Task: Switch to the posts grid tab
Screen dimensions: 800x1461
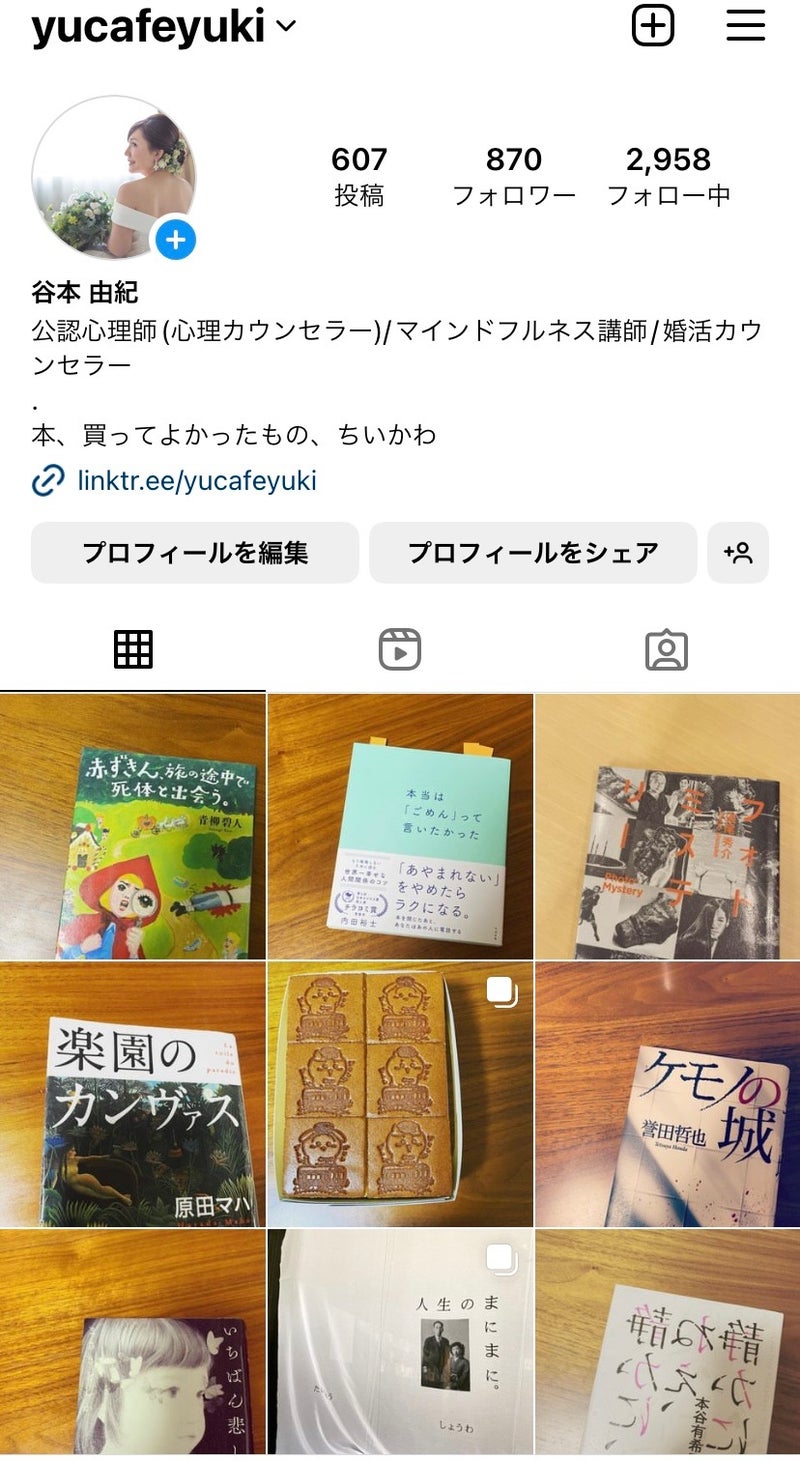Action: click(133, 650)
